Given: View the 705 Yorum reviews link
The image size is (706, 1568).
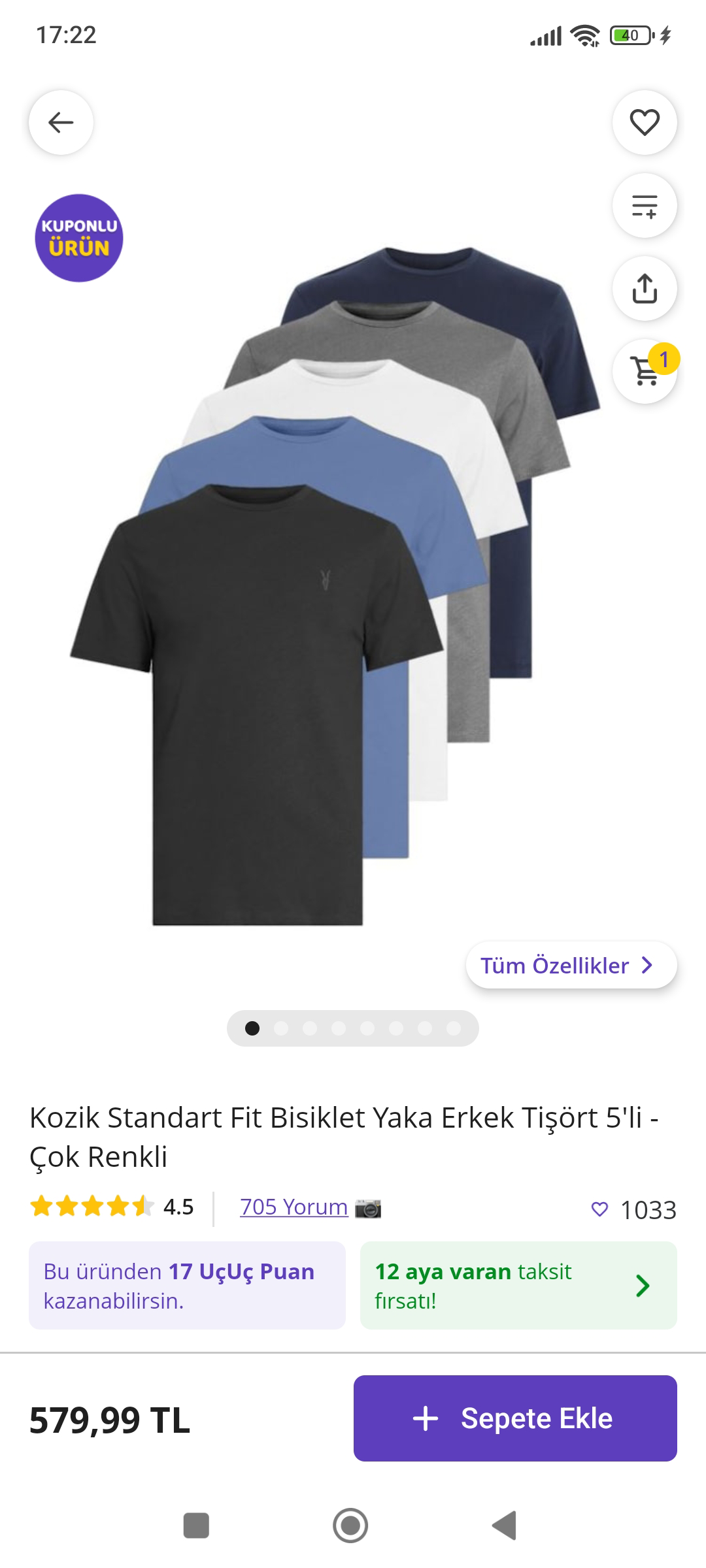Looking at the screenshot, I should pyautogui.click(x=294, y=1207).
